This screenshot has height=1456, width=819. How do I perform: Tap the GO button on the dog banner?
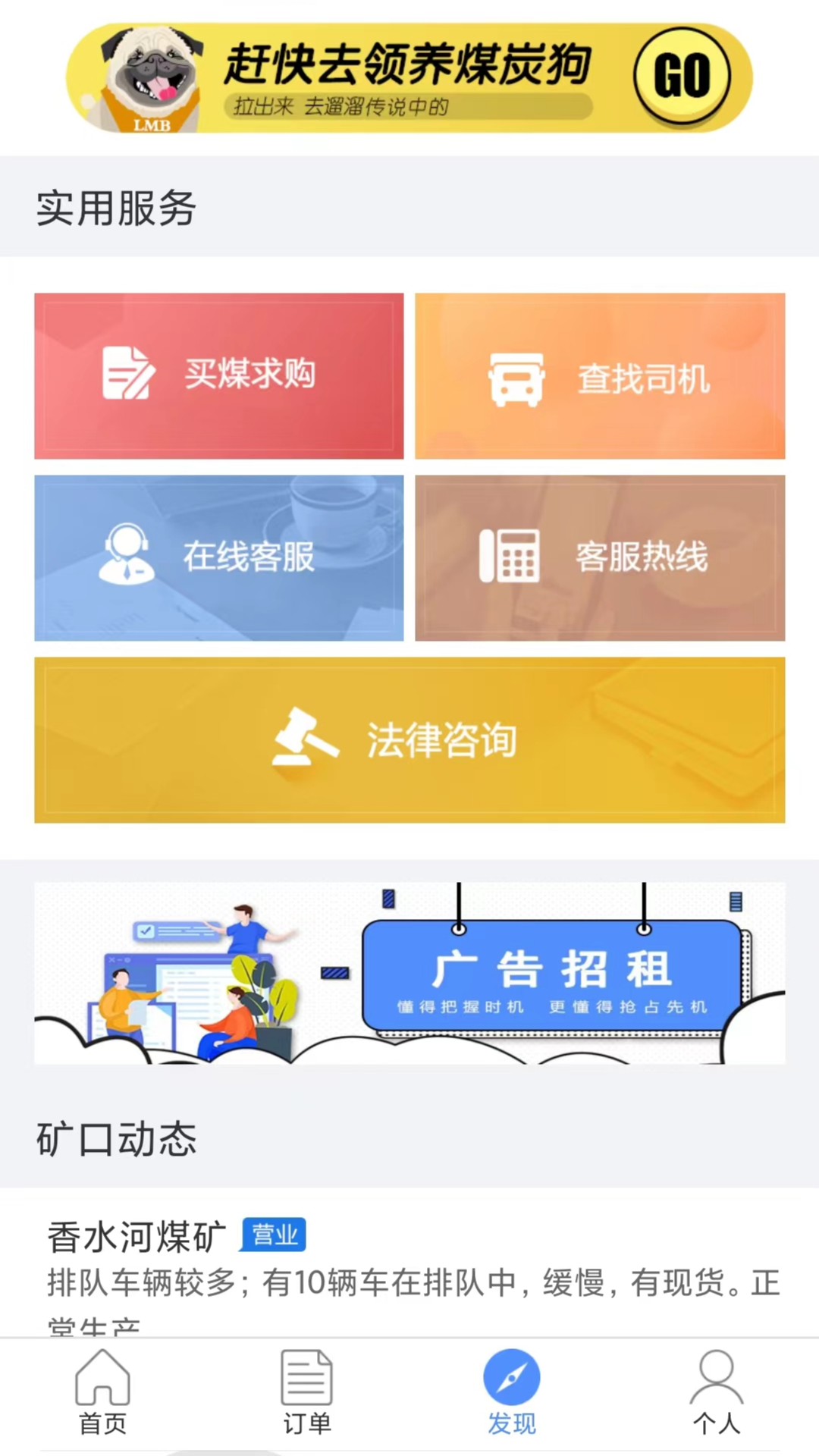click(x=682, y=77)
